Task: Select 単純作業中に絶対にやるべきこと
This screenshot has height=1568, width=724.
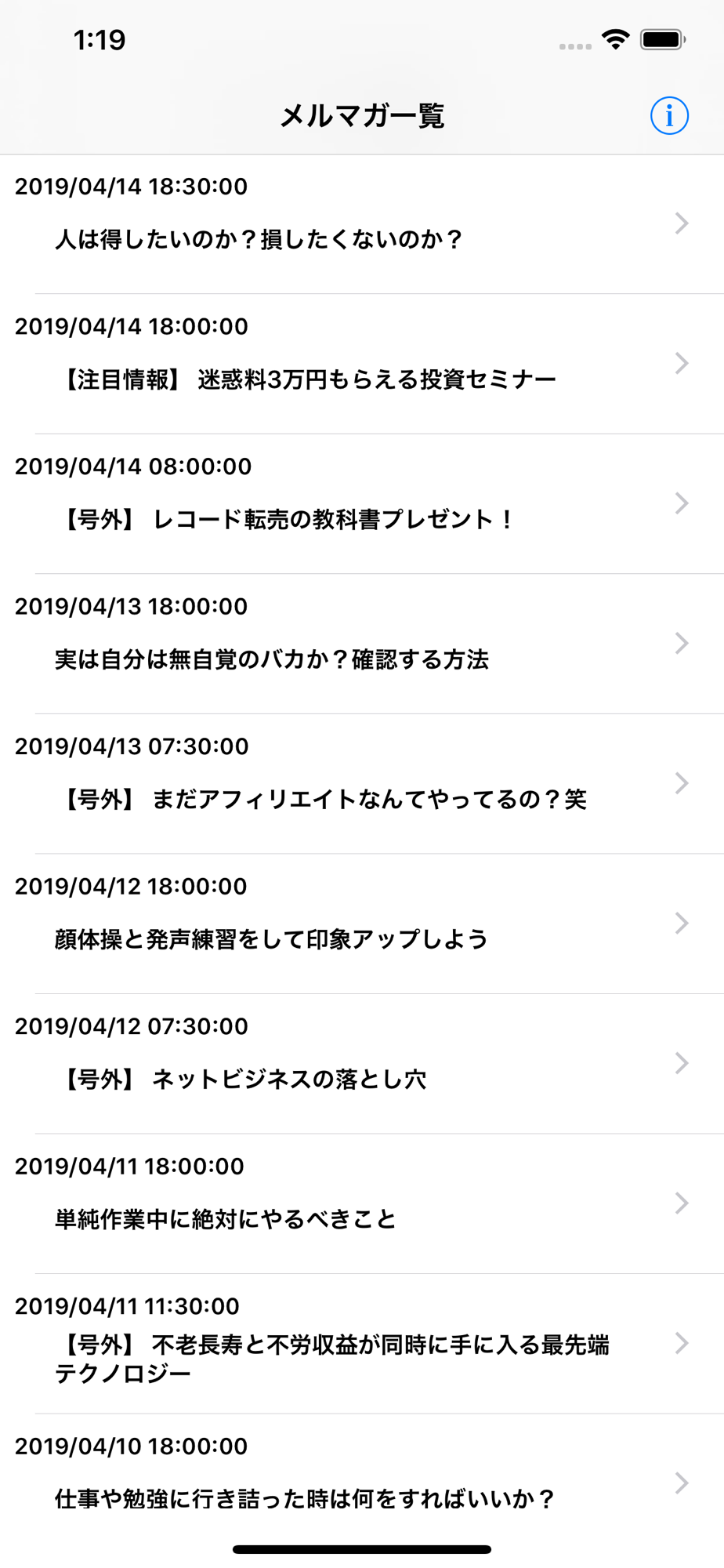Action: [x=362, y=1204]
